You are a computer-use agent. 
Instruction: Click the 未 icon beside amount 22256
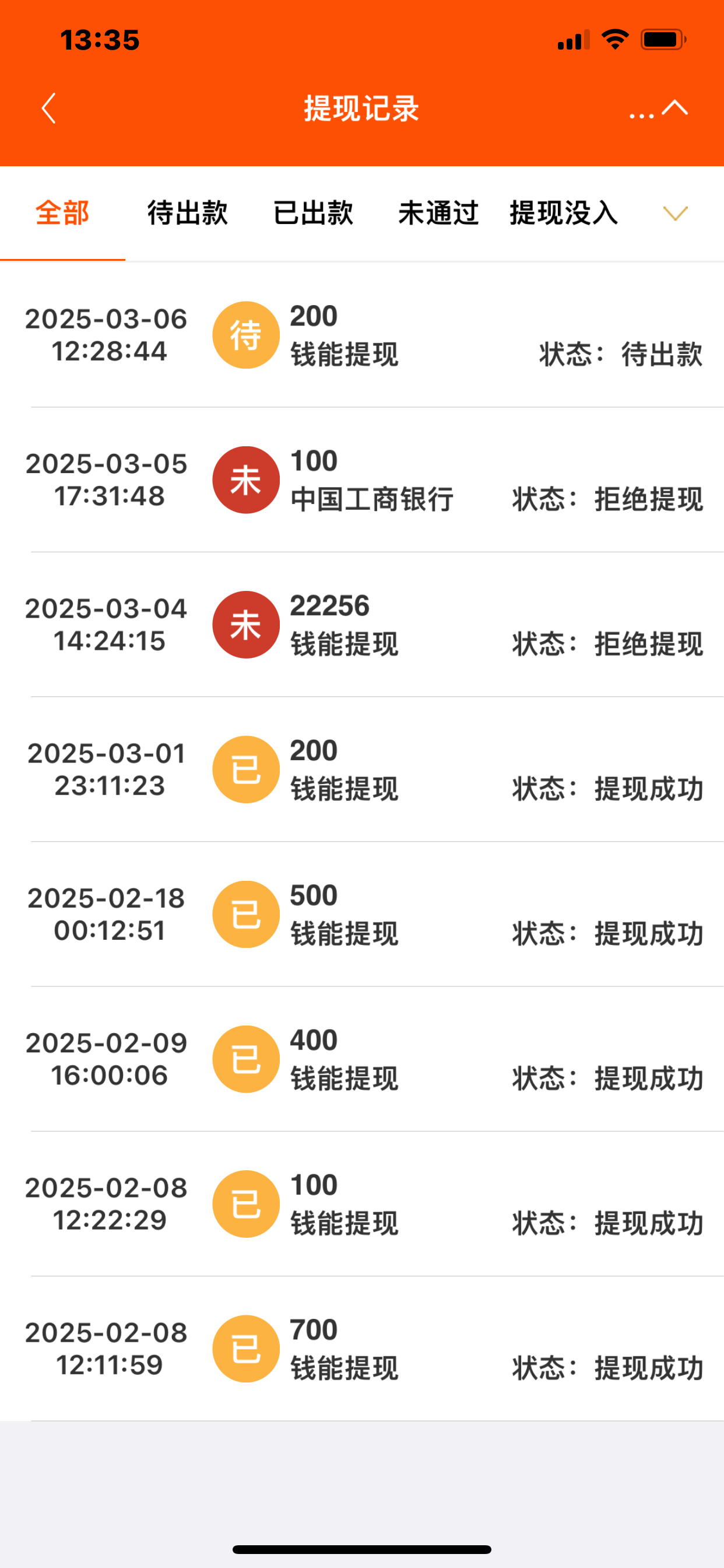click(246, 624)
